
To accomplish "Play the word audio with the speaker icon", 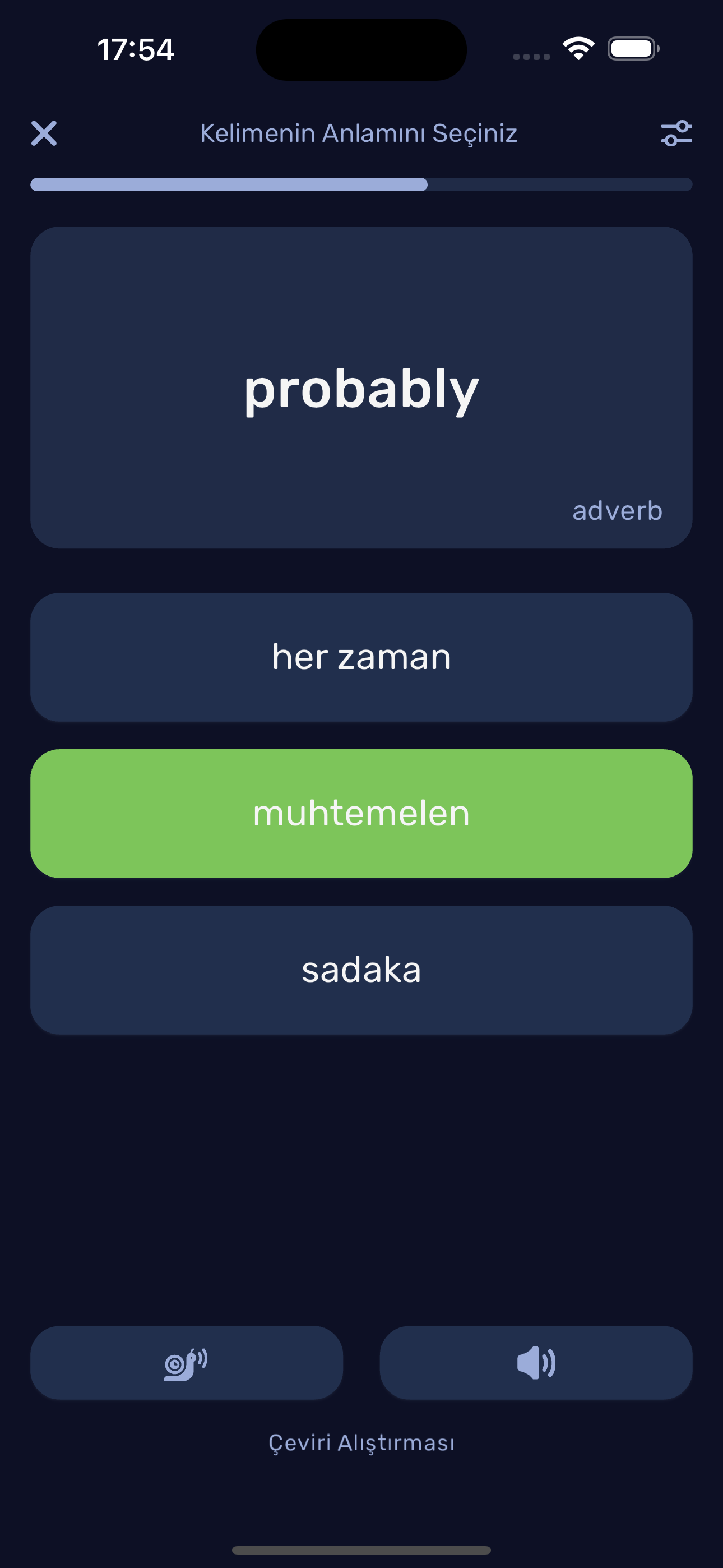I will (537, 1363).
